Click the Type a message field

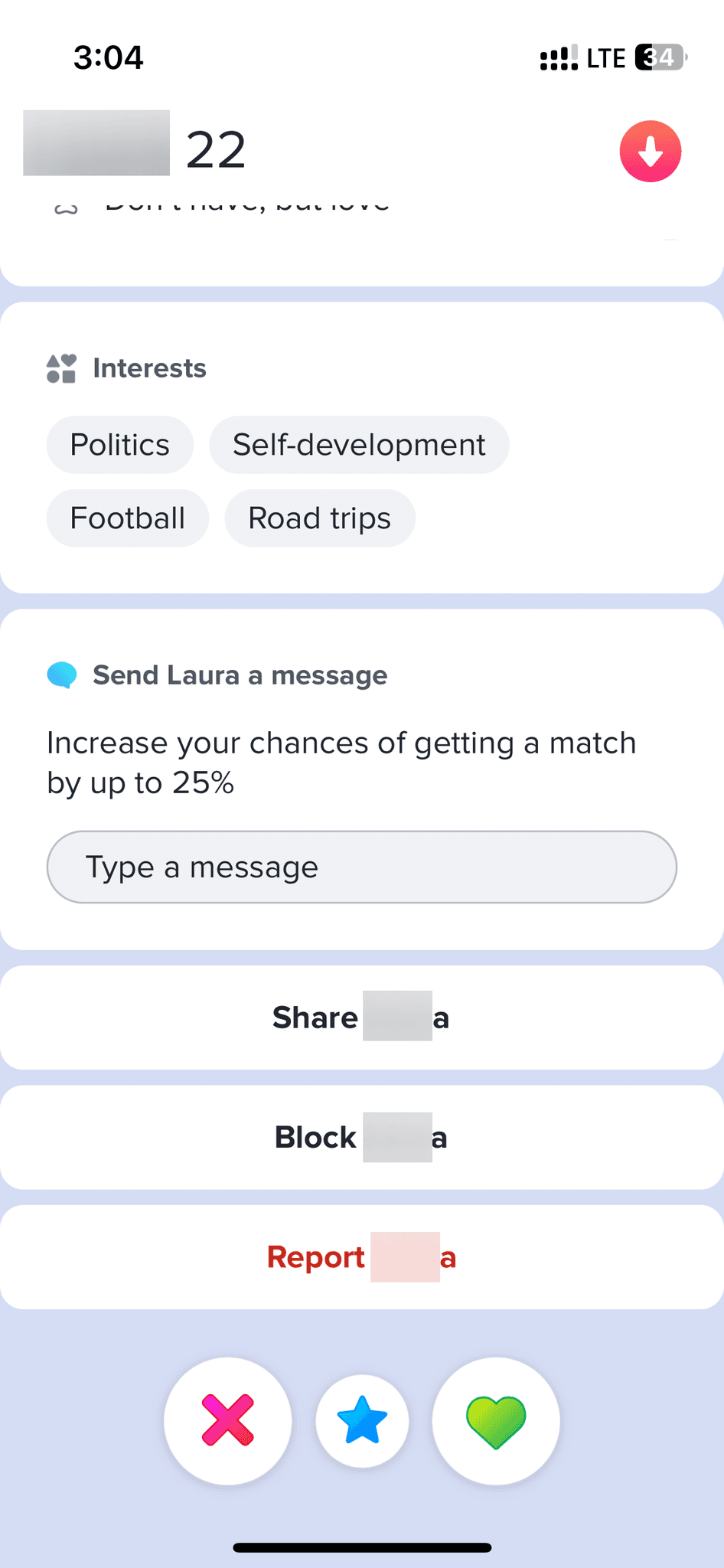[x=361, y=866]
